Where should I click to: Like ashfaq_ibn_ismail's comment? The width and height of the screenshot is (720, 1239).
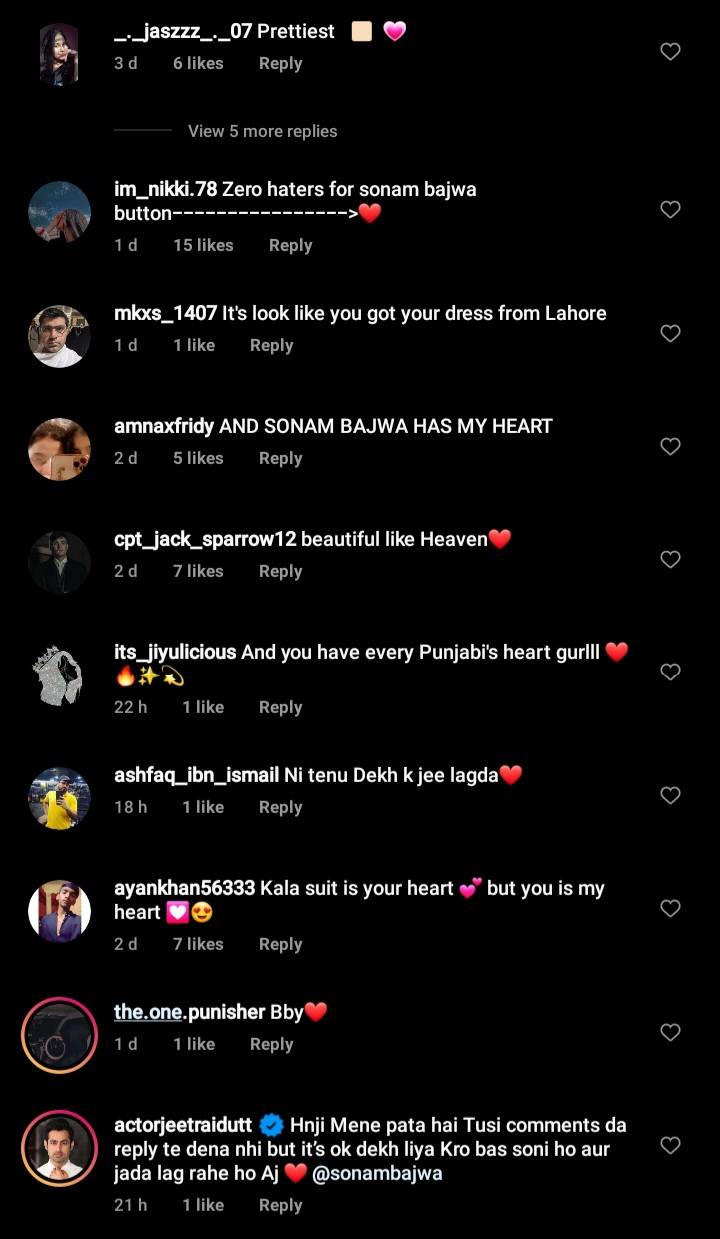(x=671, y=795)
